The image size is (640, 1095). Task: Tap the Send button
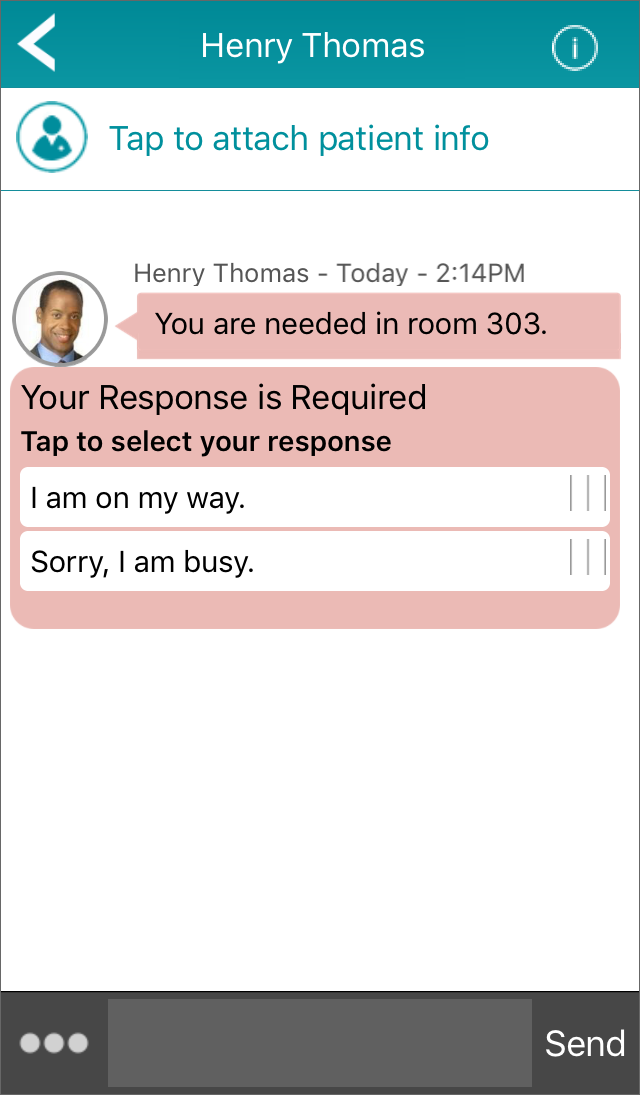coord(585,1043)
